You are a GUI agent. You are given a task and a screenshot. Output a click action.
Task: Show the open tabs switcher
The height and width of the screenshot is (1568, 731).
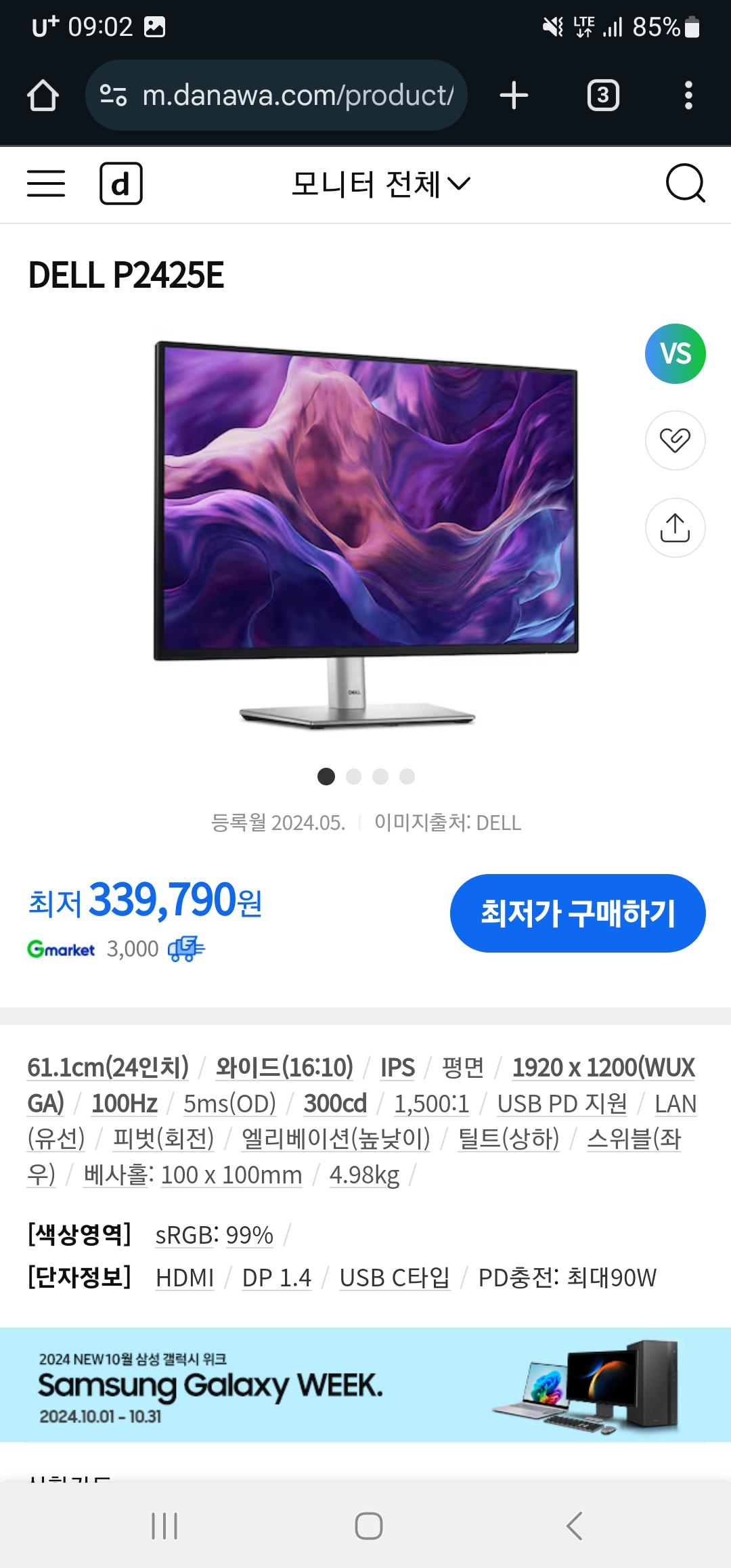click(x=602, y=95)
